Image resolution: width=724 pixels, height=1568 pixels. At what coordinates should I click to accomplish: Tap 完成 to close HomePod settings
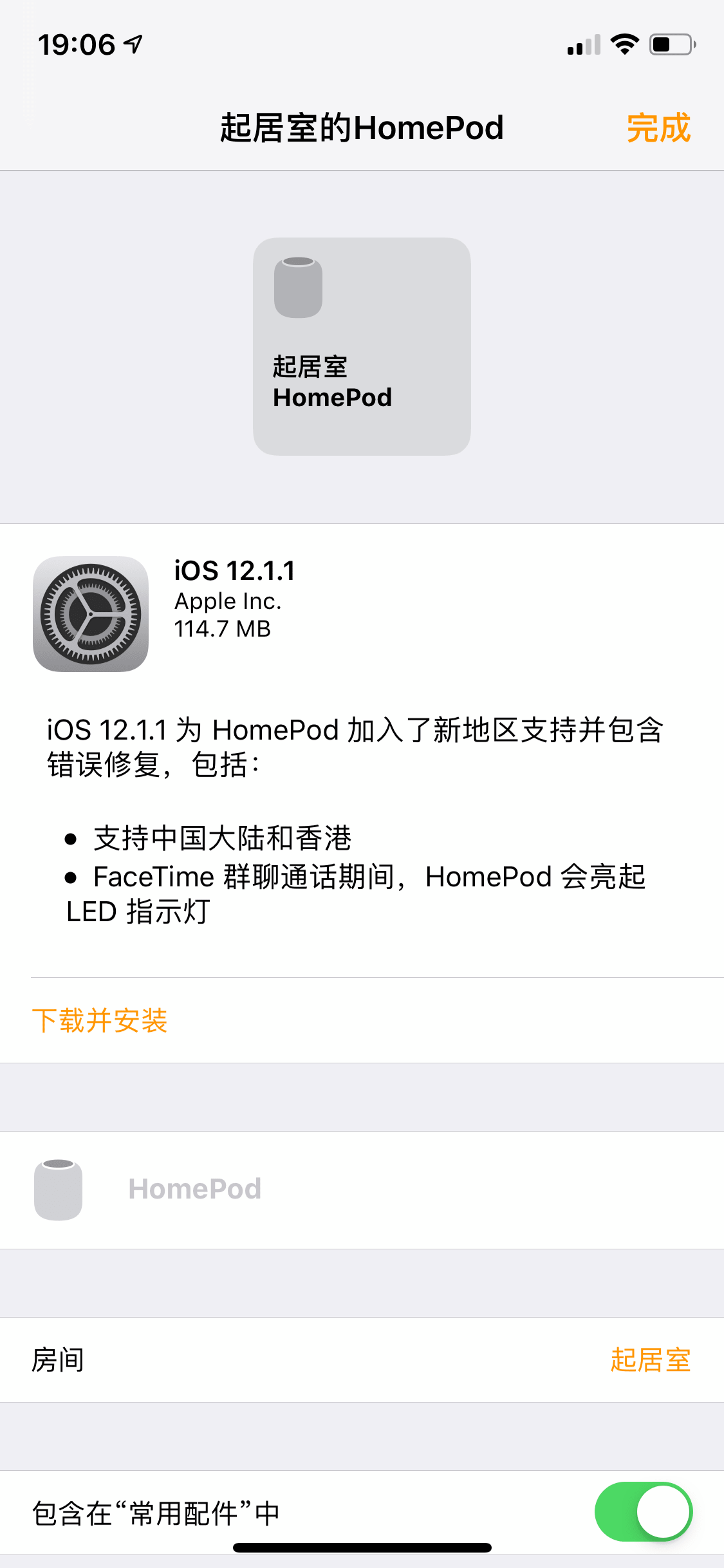658,128
